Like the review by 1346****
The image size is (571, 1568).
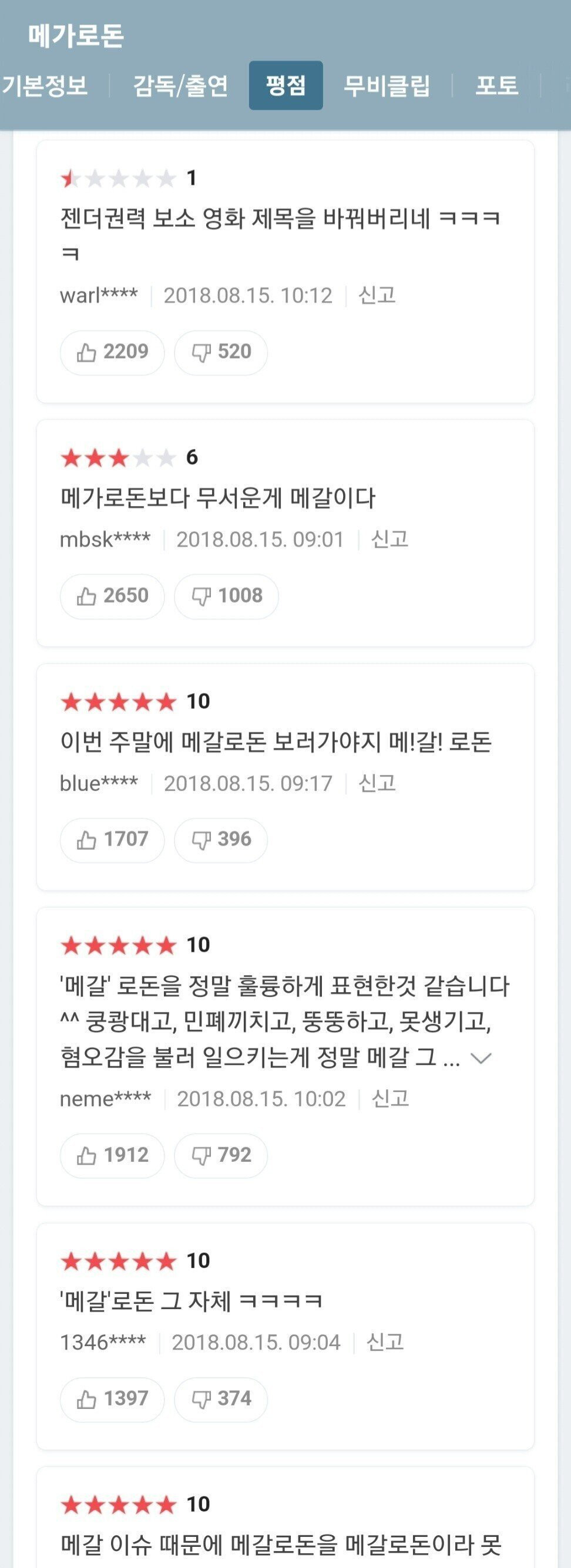[x=112, y=1399]
